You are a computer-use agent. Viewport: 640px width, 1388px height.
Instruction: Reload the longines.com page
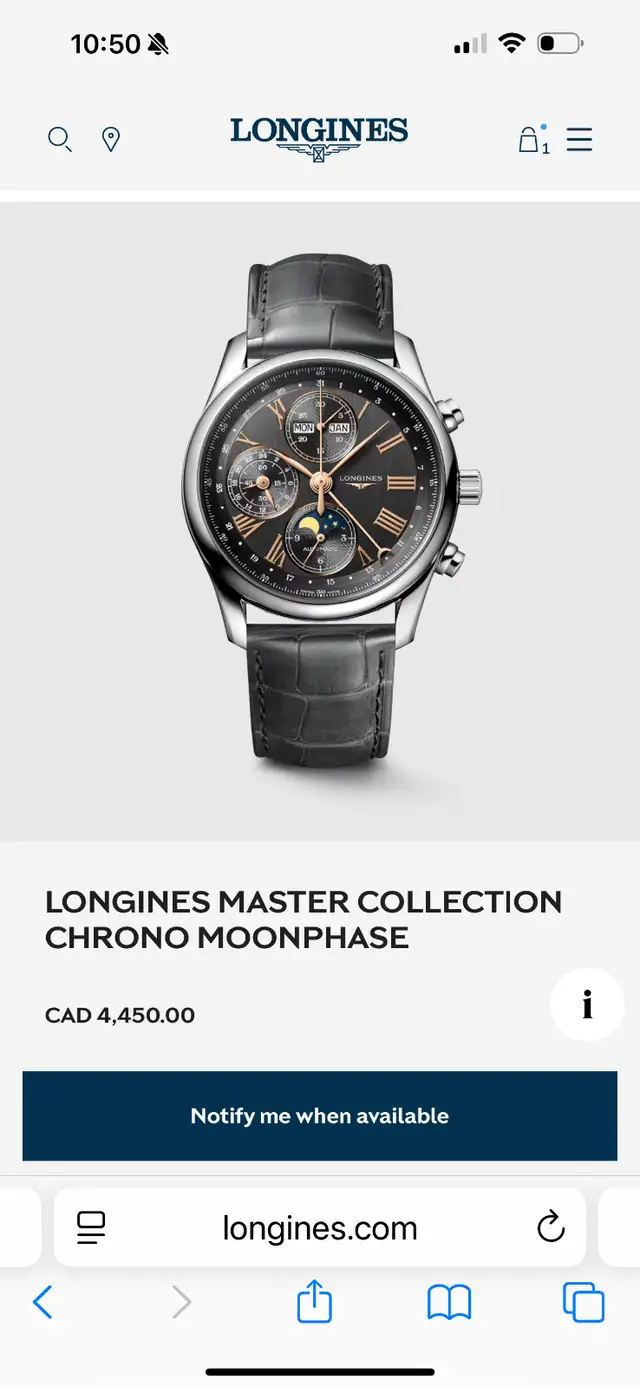click(551, 1227)
